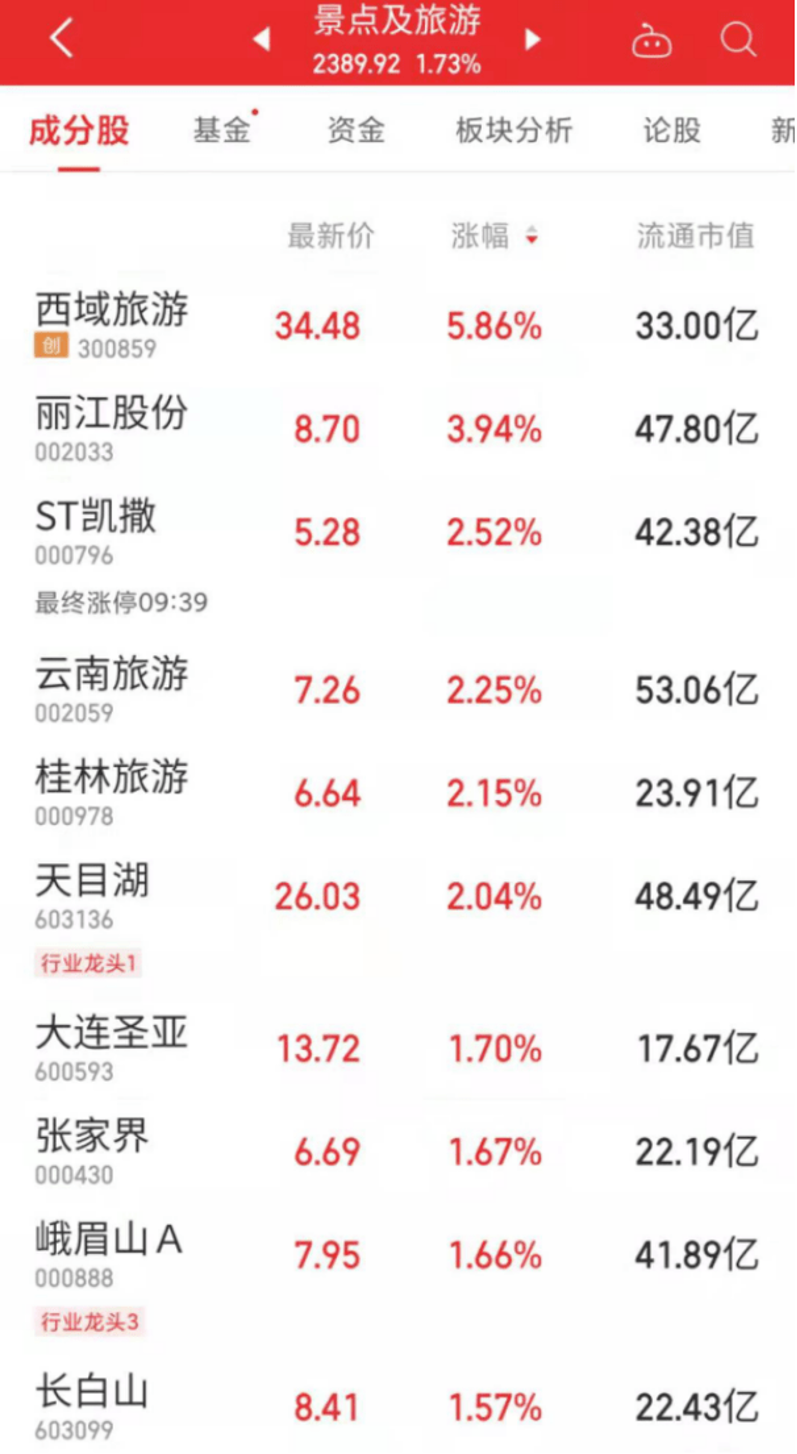Open the robot assistant icon
The image size is (797, 1454).
(x=652, y=41)
